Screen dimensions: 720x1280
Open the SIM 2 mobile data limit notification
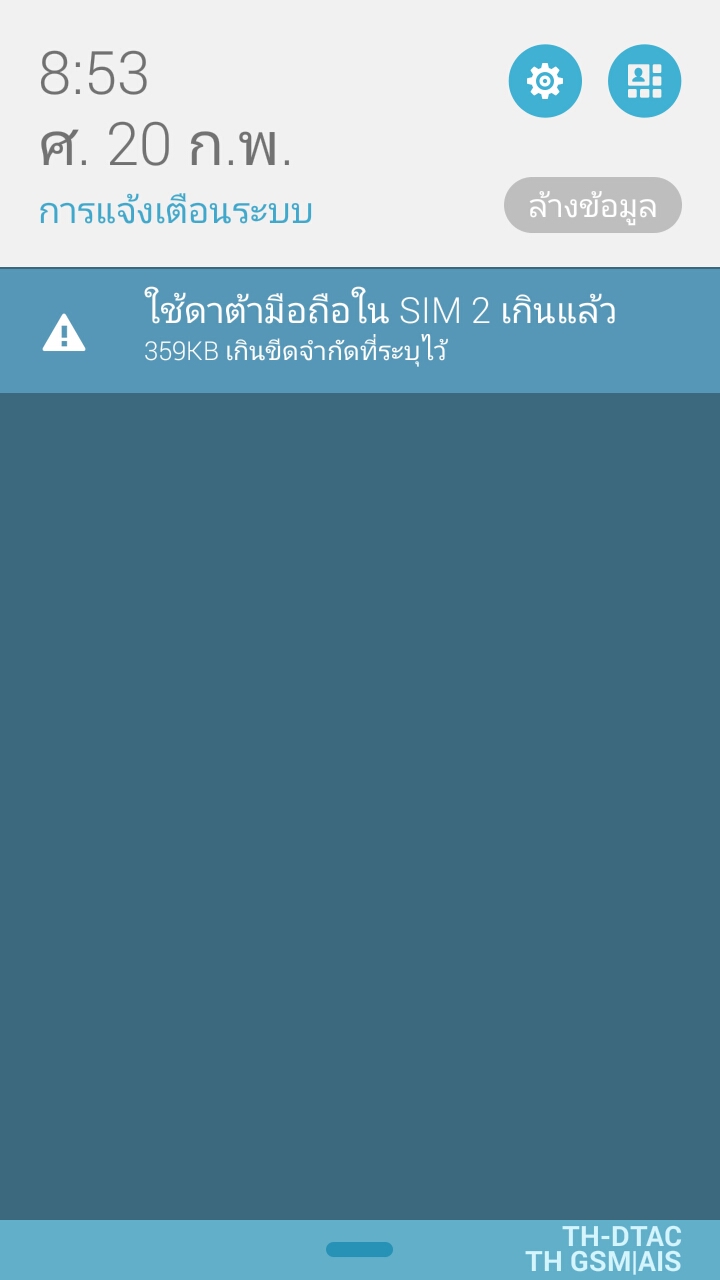tap(360, 331)
